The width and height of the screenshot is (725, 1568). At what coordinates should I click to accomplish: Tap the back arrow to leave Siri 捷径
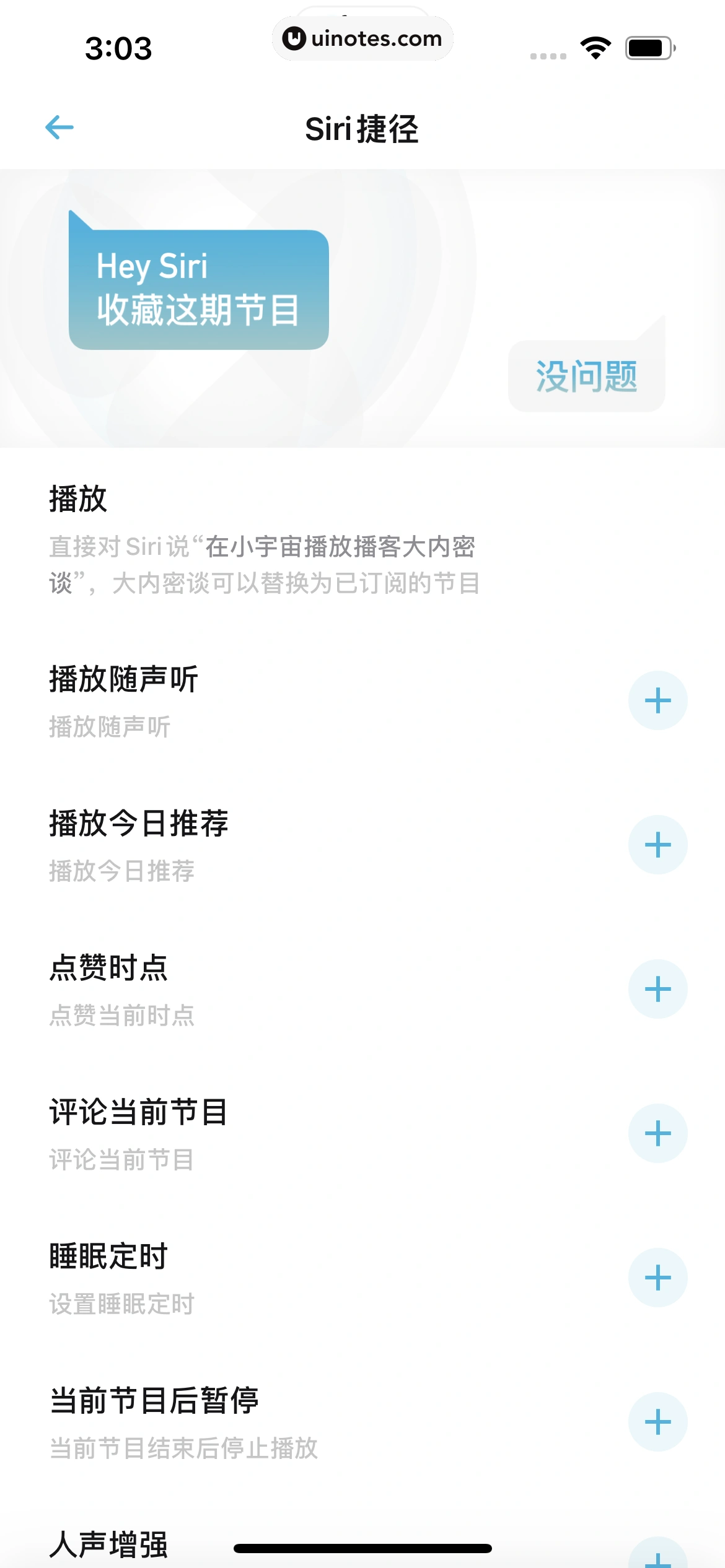(58, 127)
